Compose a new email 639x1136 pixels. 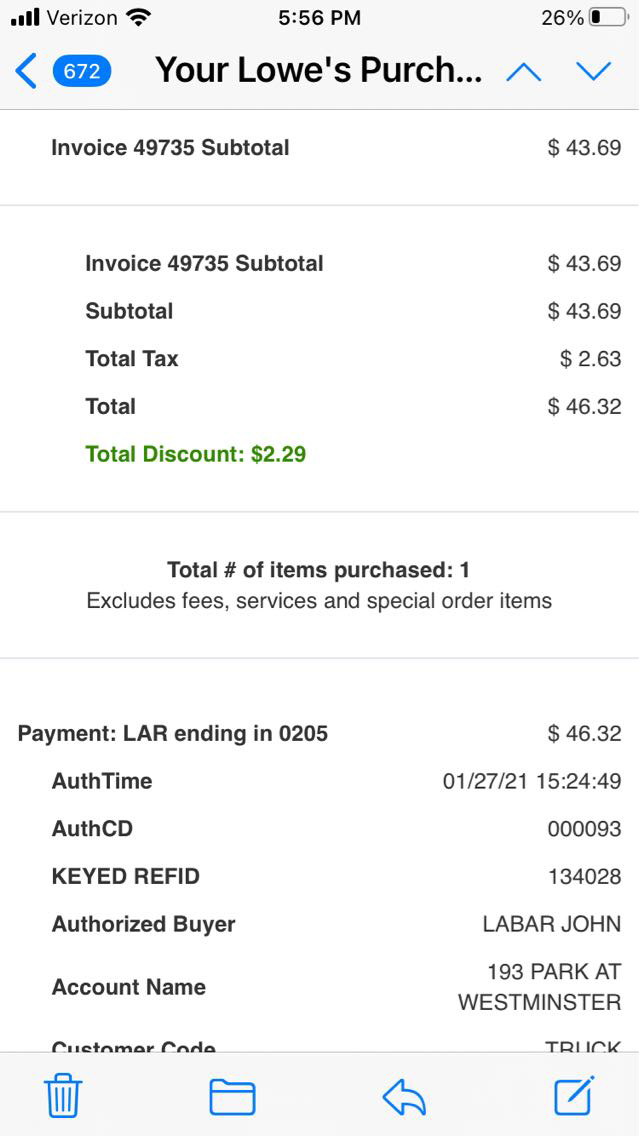(x=575, y=1095)
